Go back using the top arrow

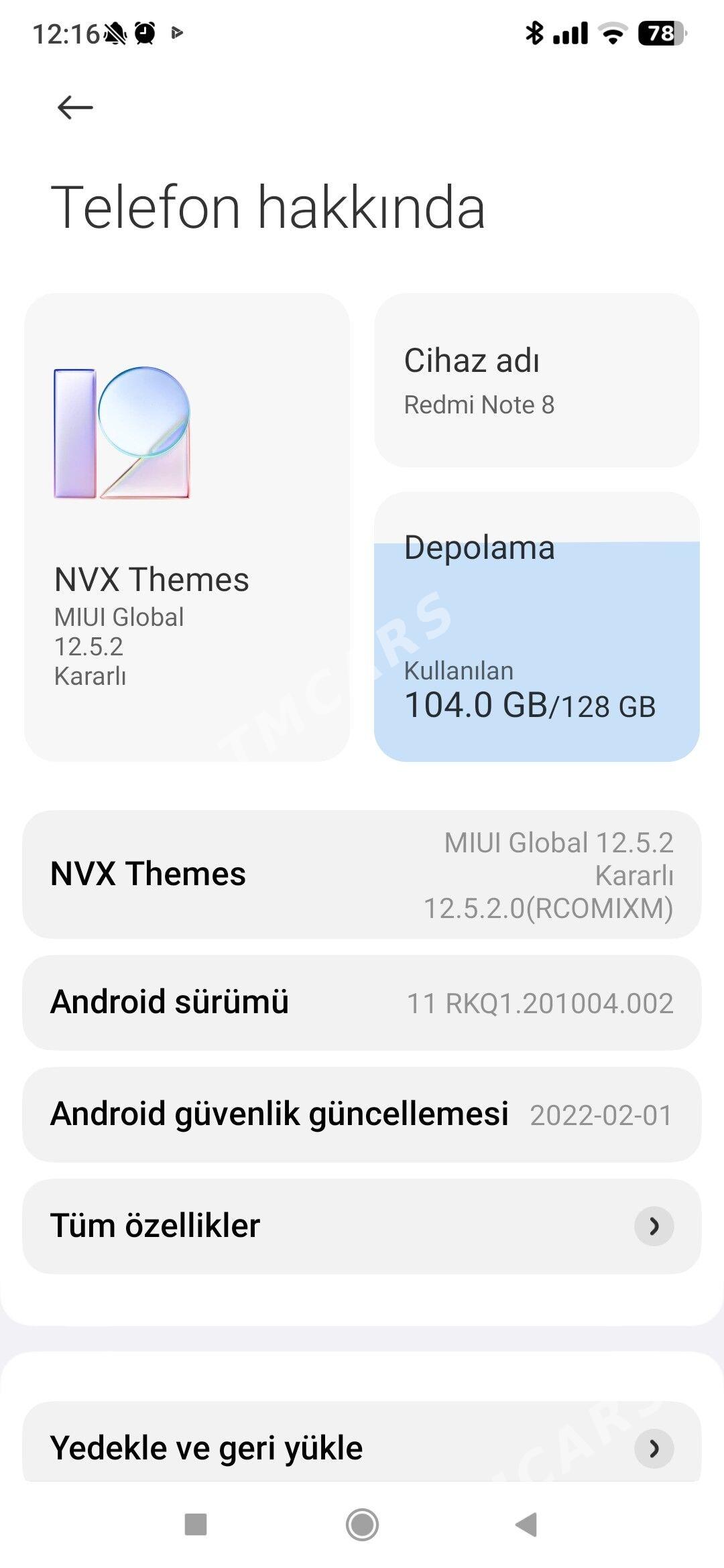point(75,107)
